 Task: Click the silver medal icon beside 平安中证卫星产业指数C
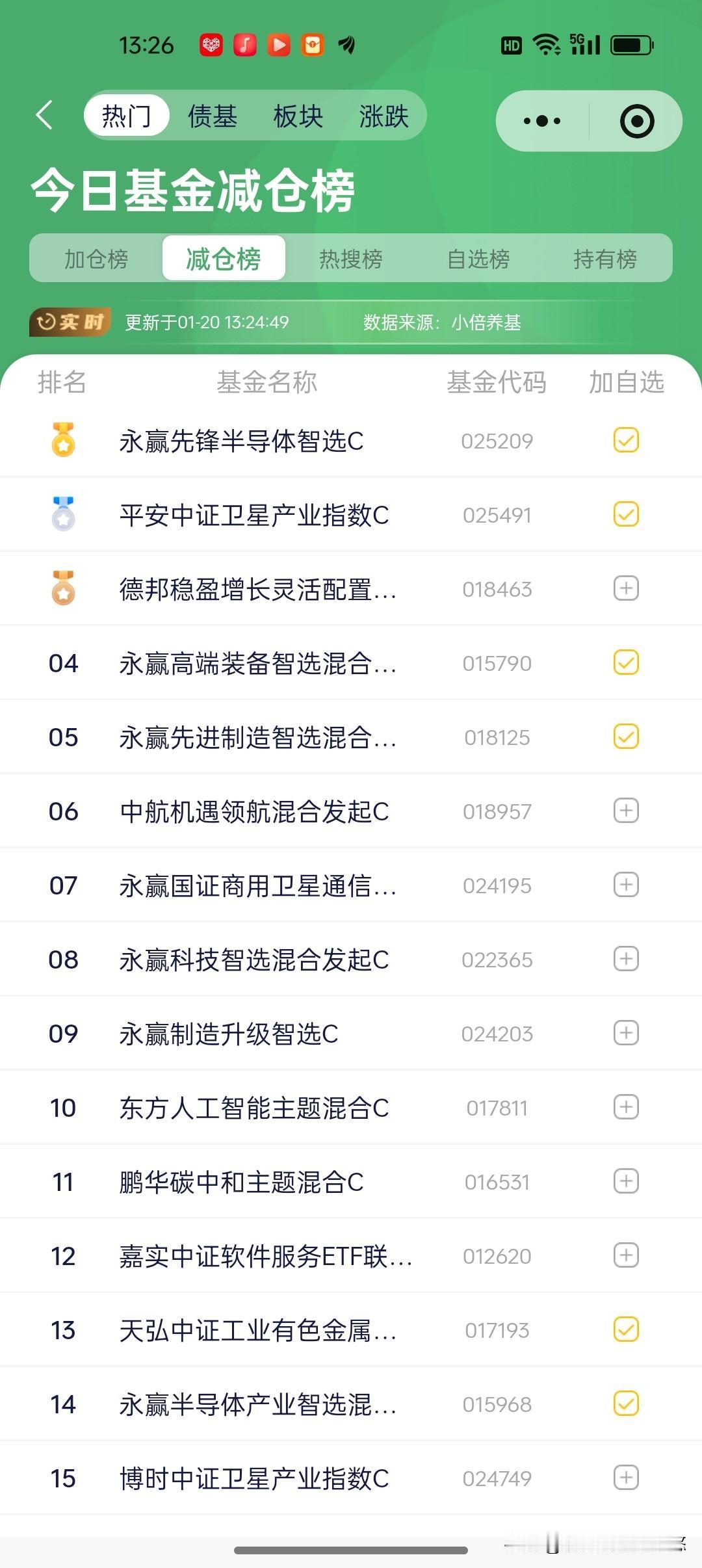[62, 514]
